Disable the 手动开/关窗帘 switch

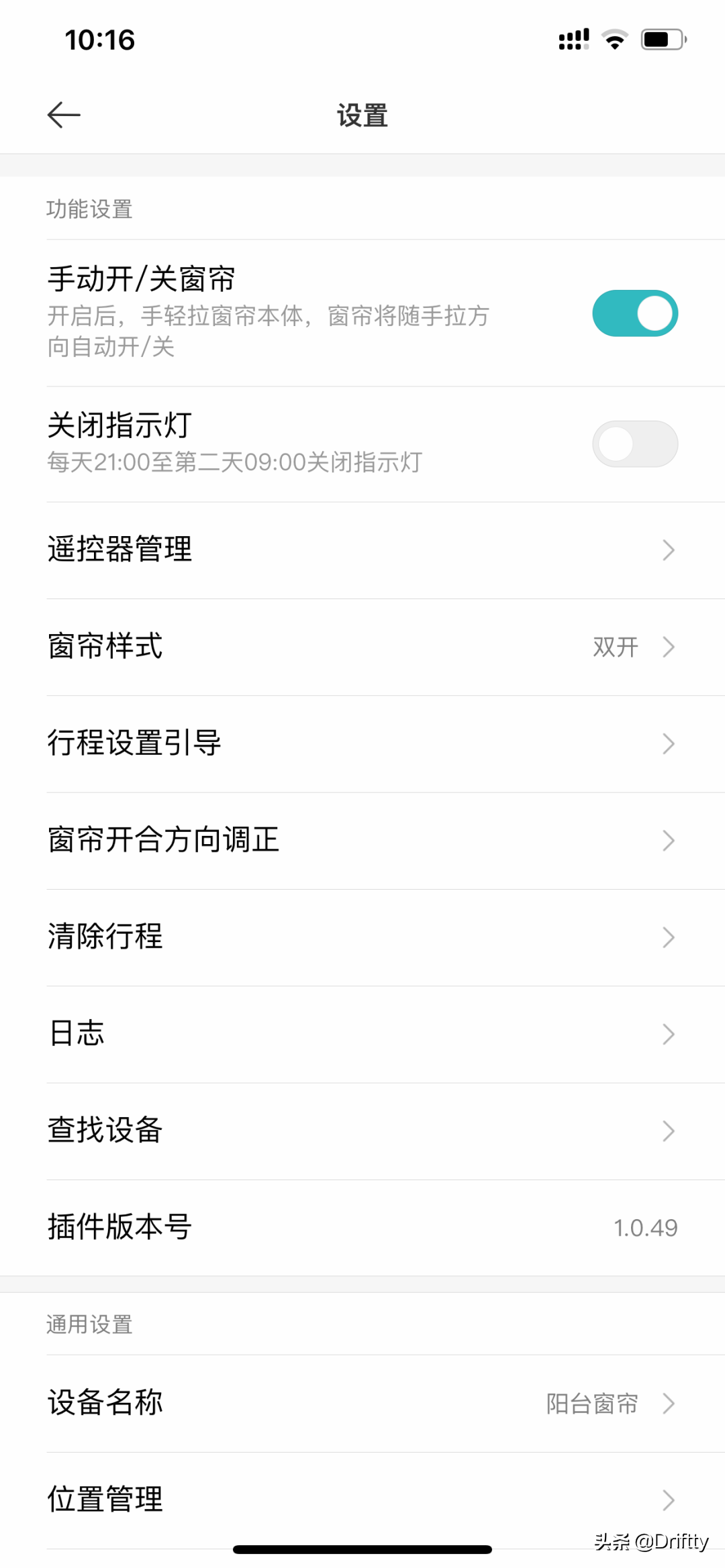click(634, 313)
